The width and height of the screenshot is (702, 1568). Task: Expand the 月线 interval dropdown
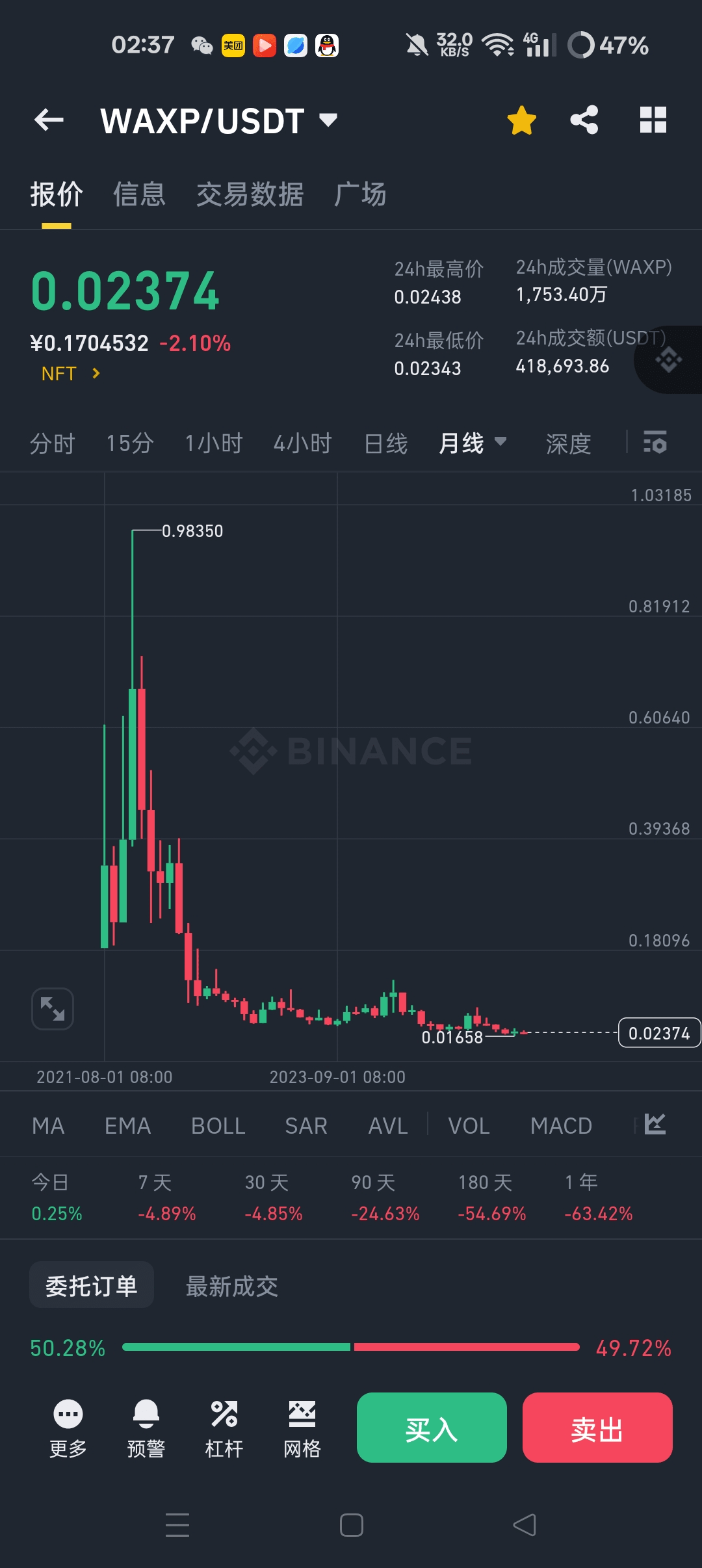(473, 443)
